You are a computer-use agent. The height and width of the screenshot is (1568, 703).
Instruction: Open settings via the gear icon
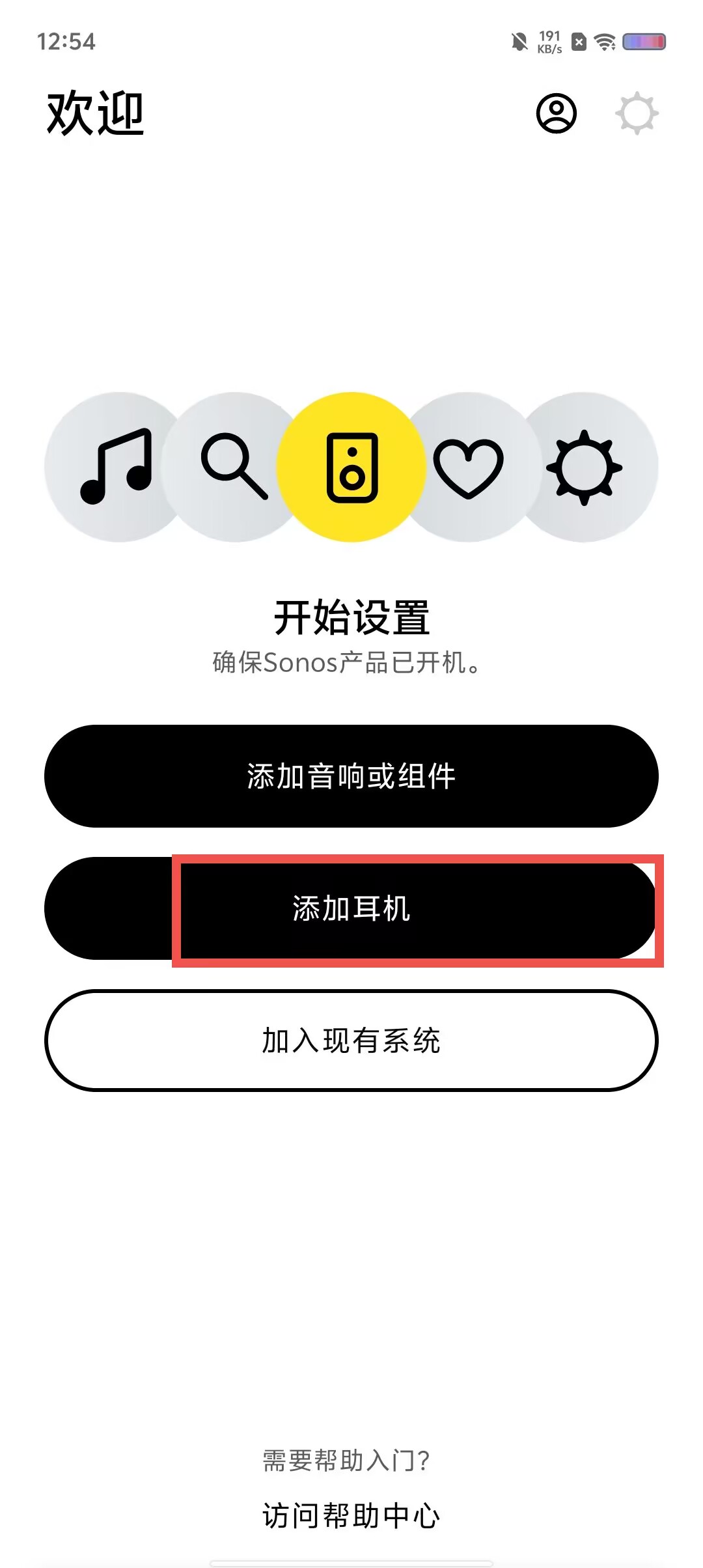(637, 113)
